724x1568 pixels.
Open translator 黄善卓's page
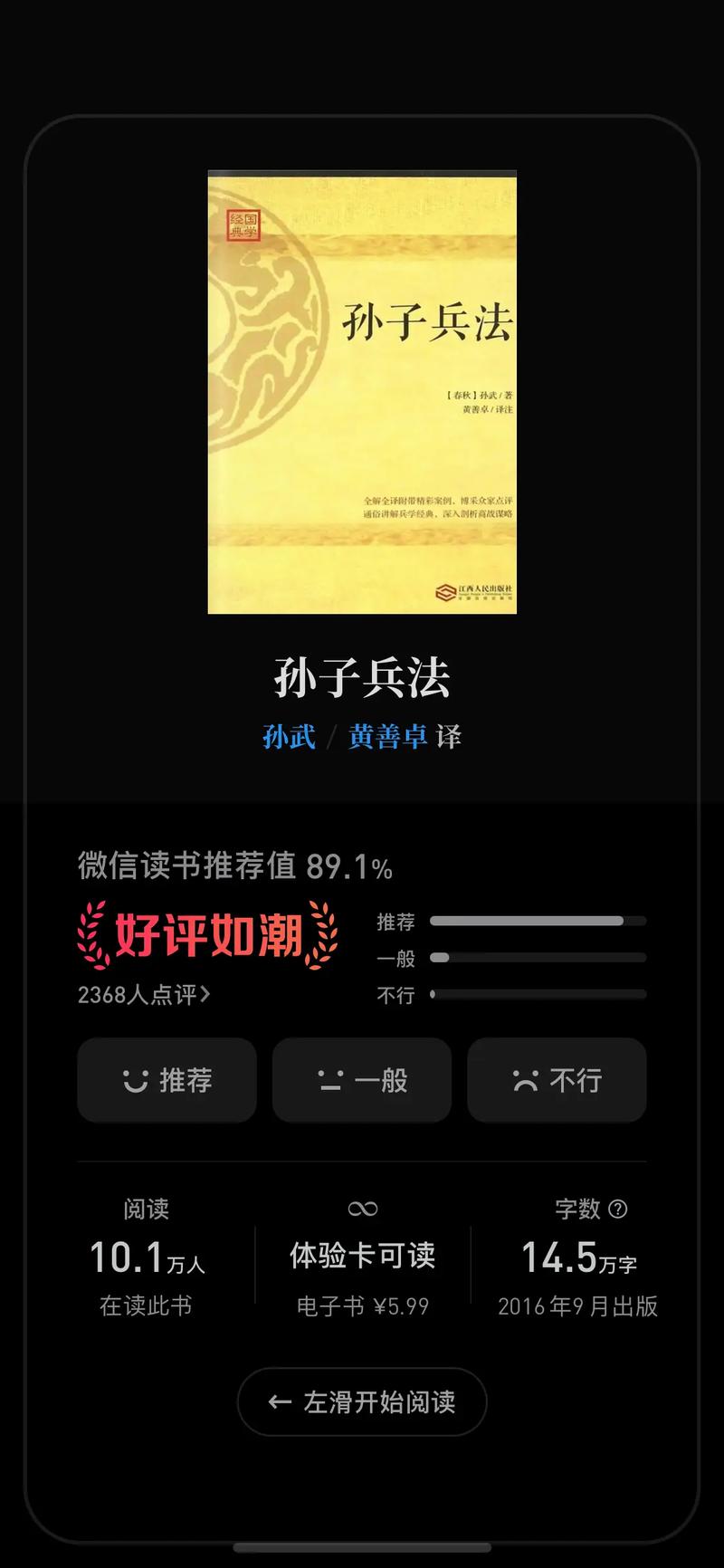point(388,737)
